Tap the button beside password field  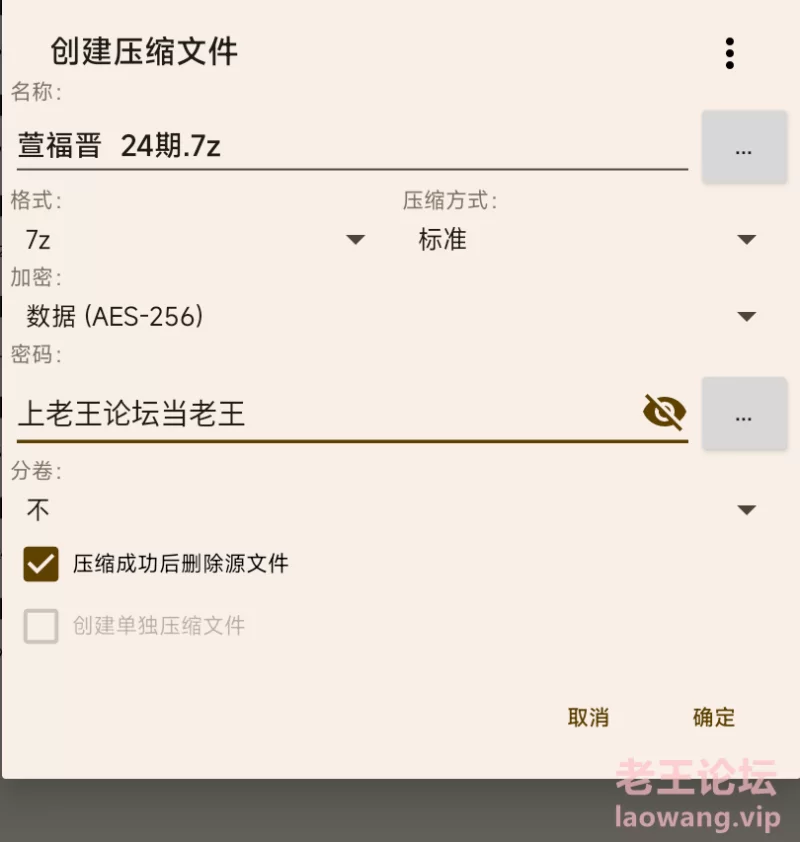[x=743, y=414]
